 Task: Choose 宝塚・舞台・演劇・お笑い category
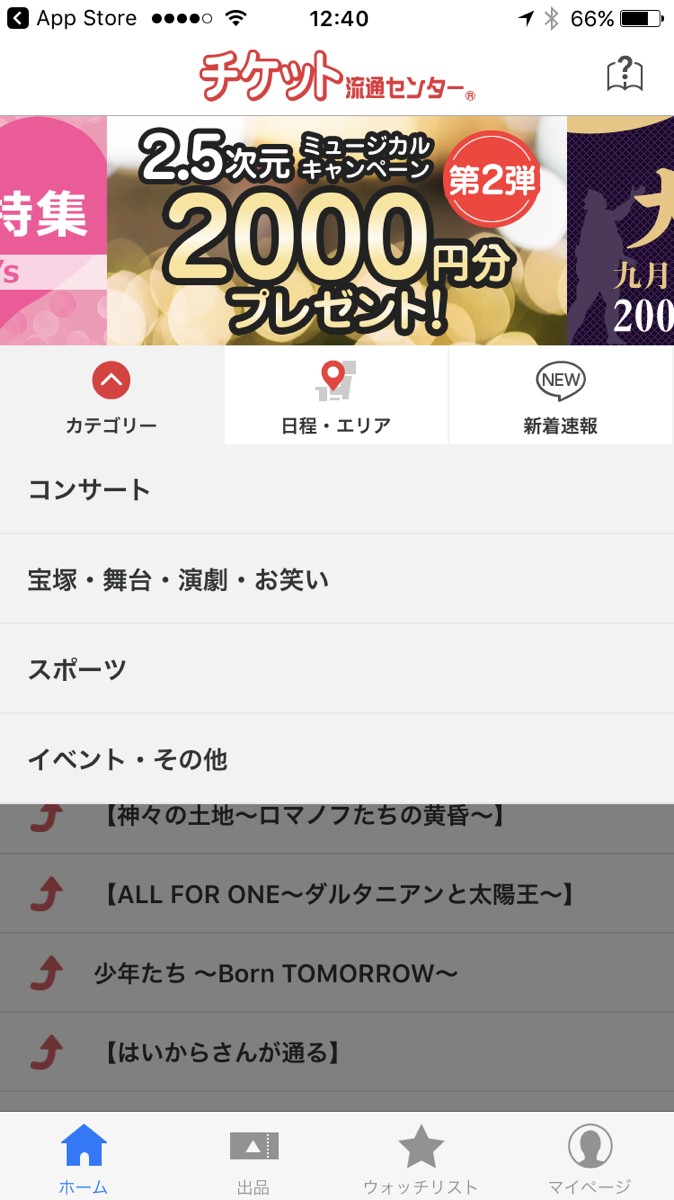[337, 579]
